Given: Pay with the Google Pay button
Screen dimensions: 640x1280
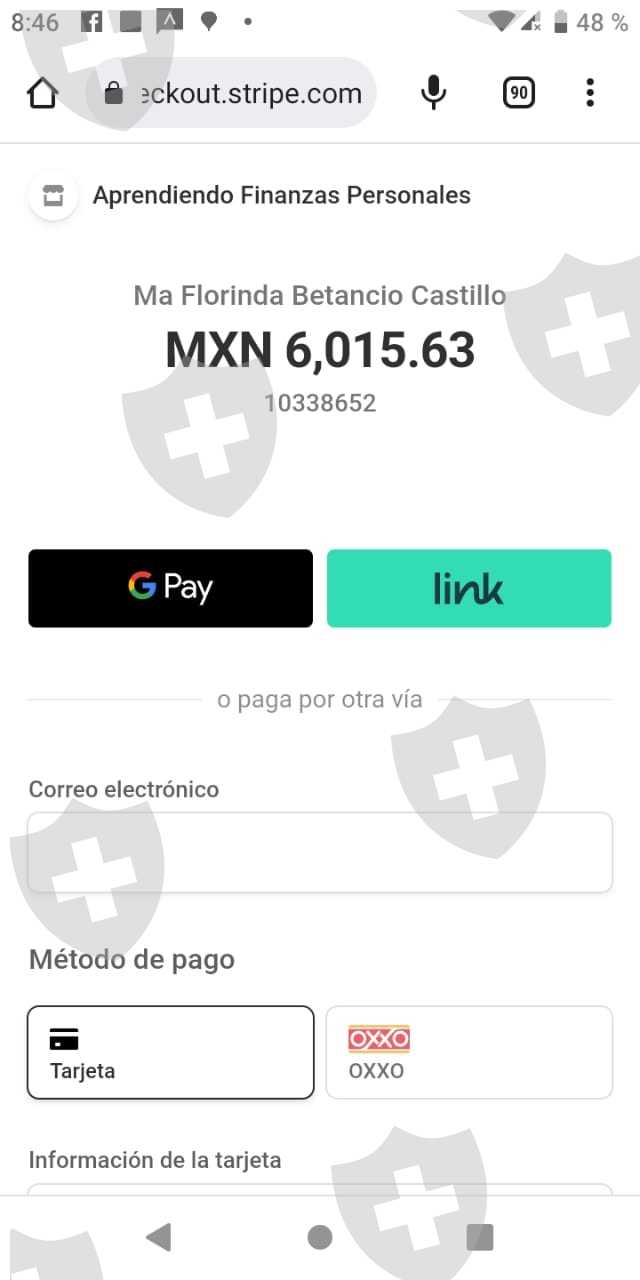Looking at the screenshot, I should (x=170, y=588).
